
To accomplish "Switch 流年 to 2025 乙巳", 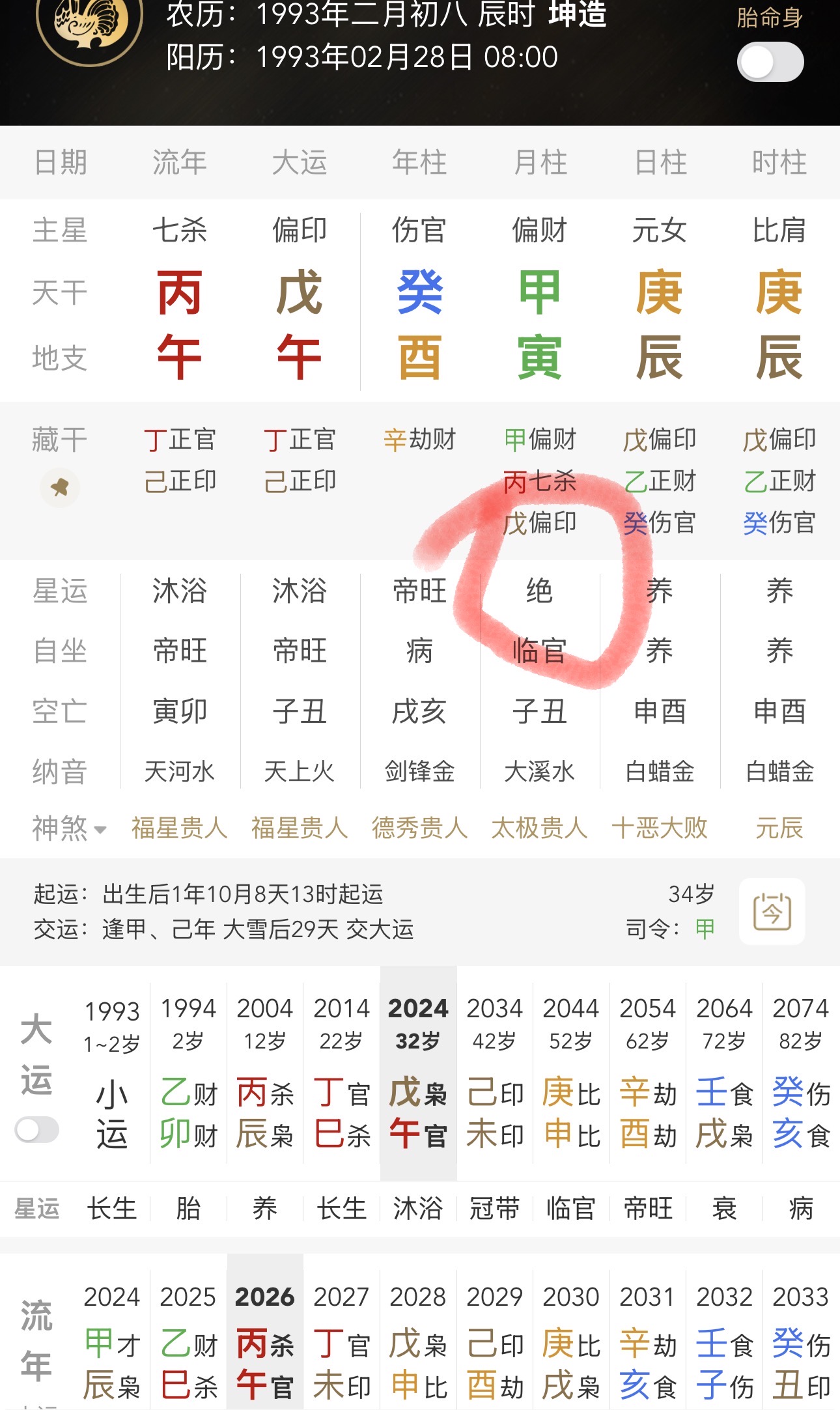I will tap(188, 1342).
